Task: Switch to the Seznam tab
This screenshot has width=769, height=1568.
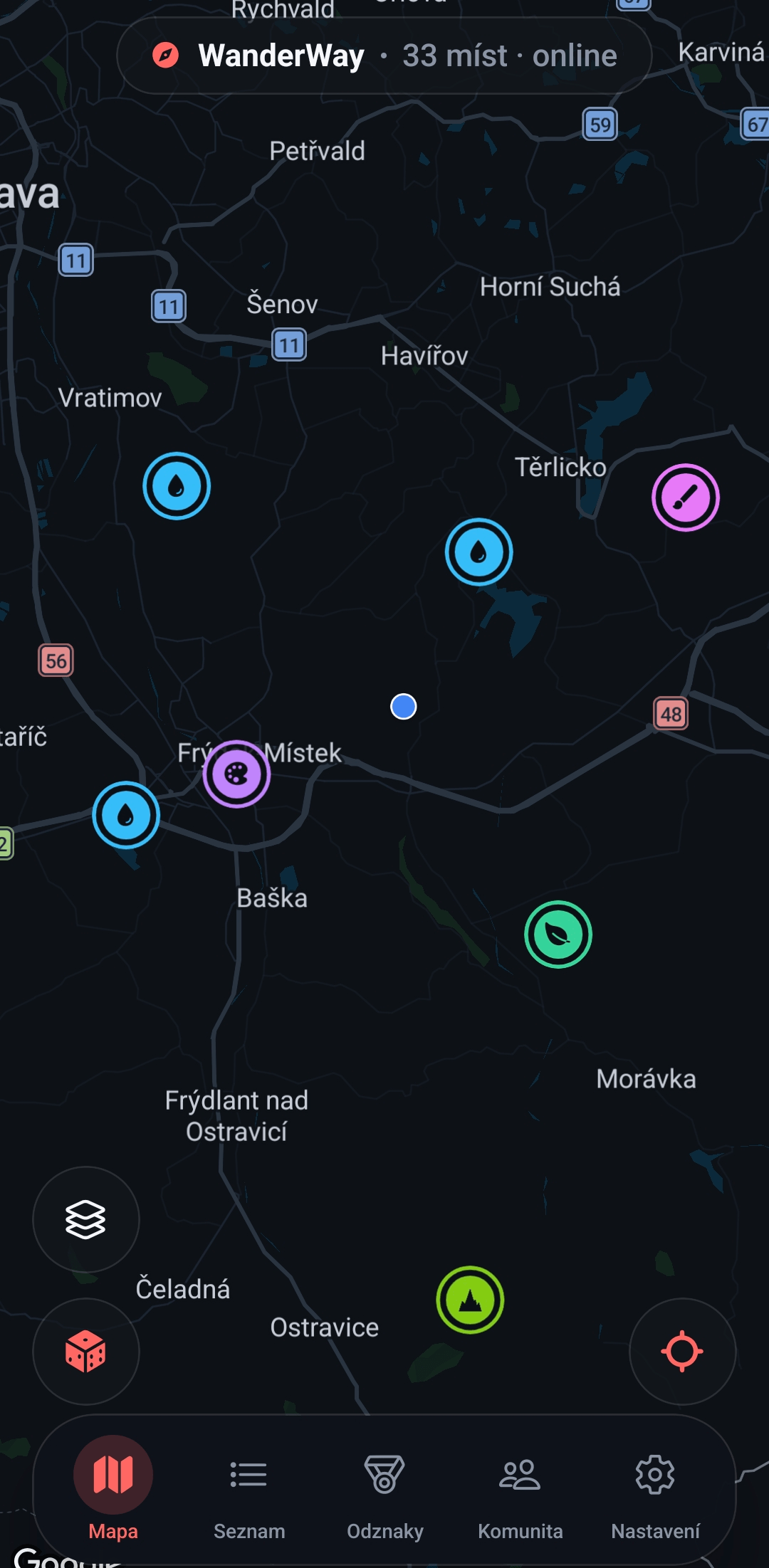Action: click(x=249, y=1489)
